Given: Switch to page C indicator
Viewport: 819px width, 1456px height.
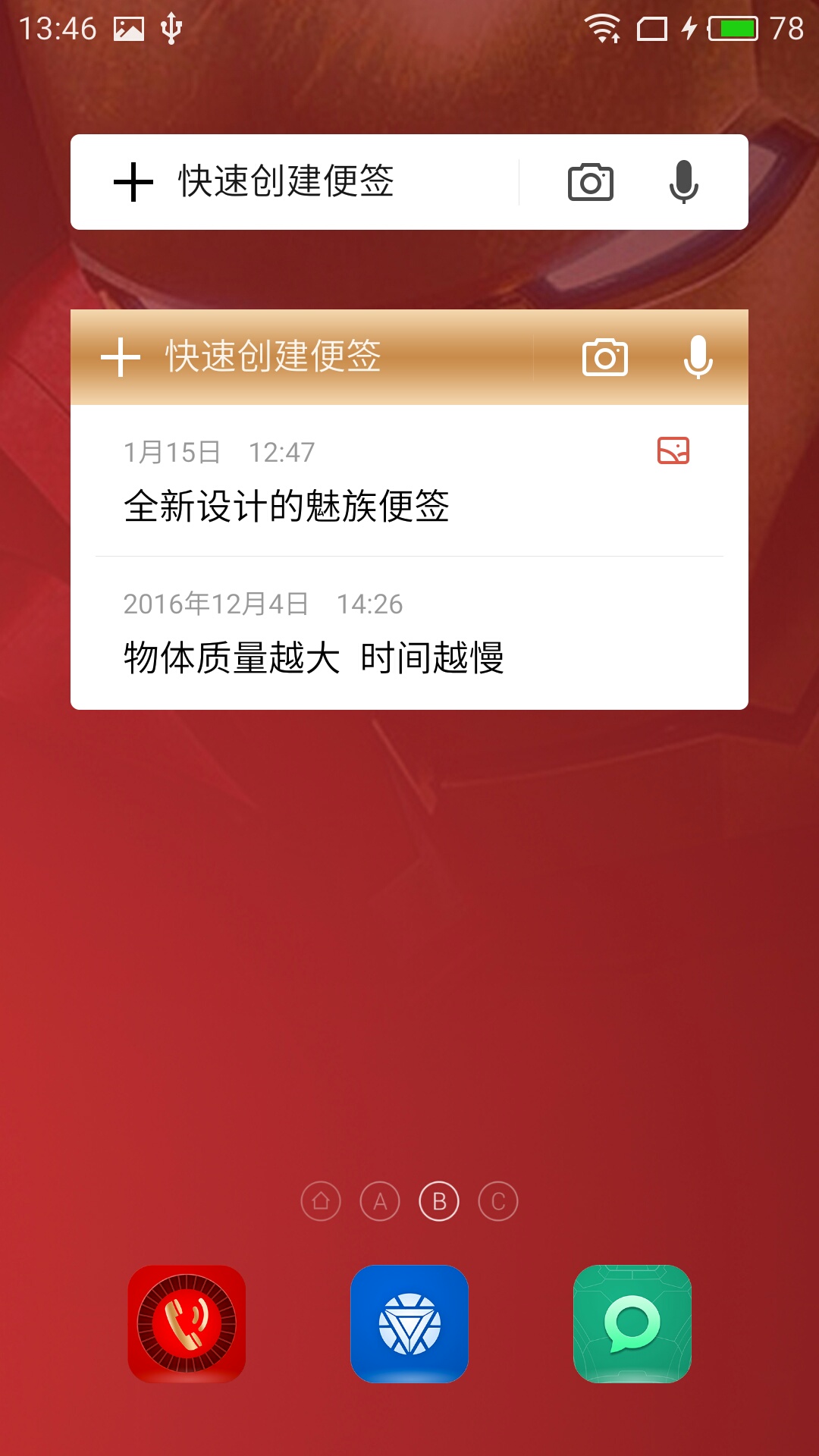Looking at the screenshot, I should point(498,1201).
